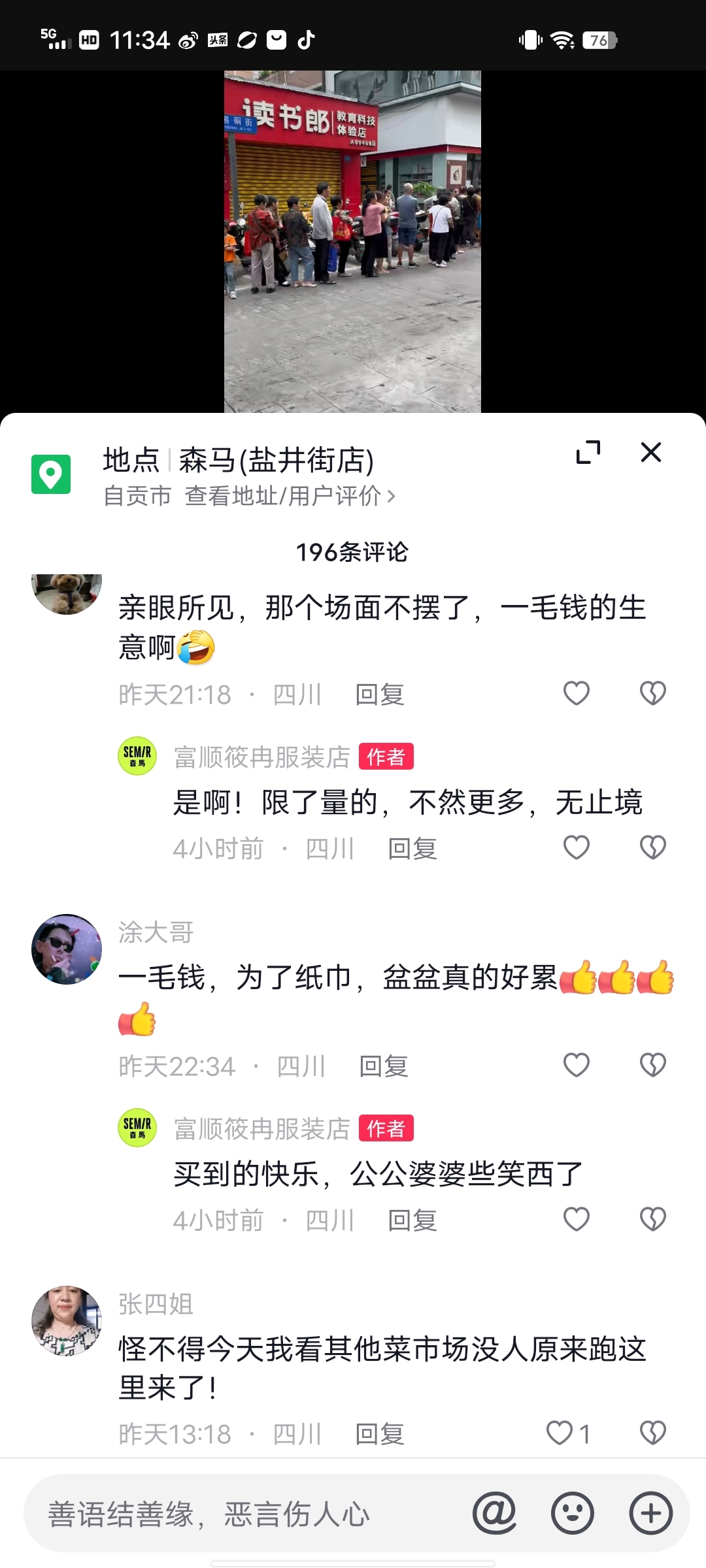Open the emoji picker
Screen dimensions: 706x1568
tap(573, 1513)
